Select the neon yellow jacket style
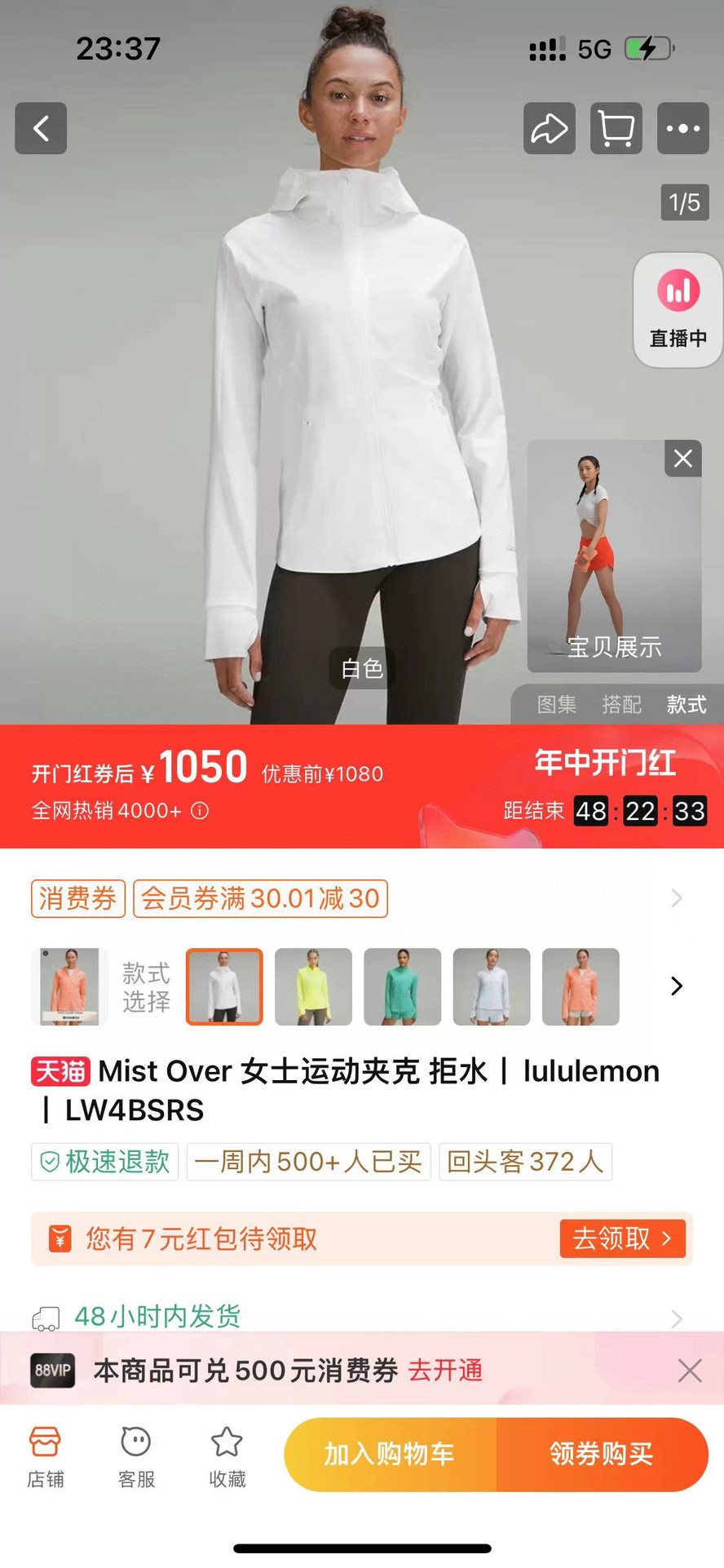 (x=313, y=986)
